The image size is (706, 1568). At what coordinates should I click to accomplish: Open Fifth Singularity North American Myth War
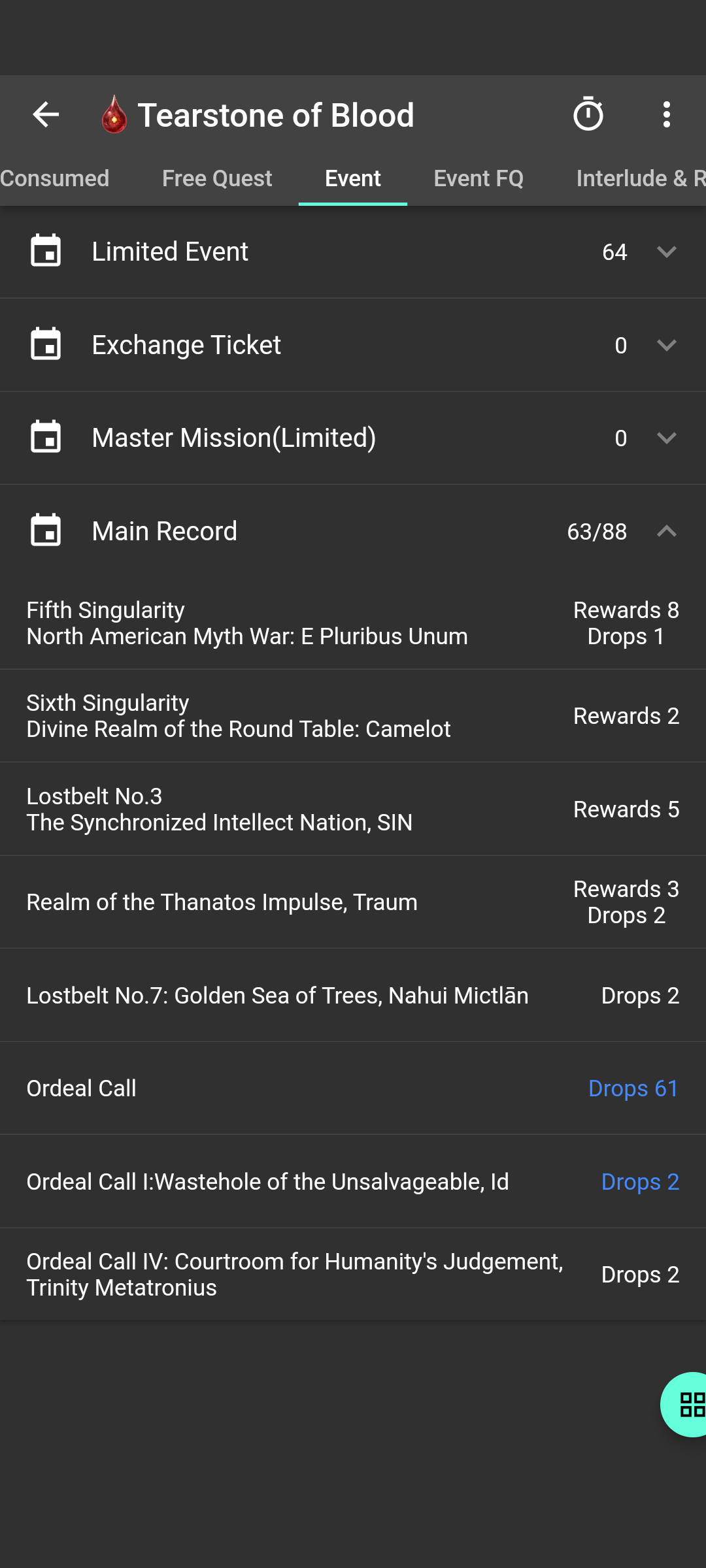(x=353, y=623)
